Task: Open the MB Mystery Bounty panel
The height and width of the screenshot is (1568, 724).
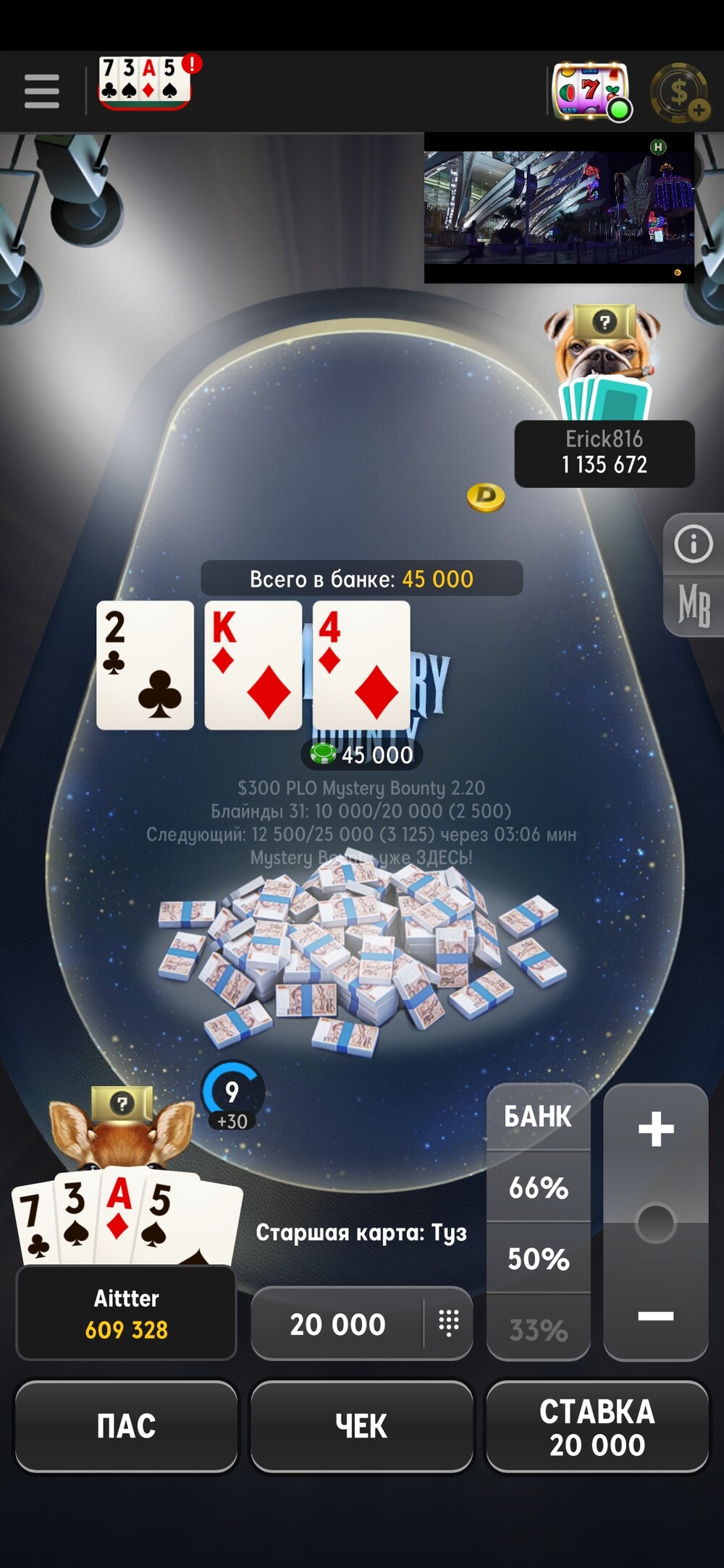Action: pos(693,606)
